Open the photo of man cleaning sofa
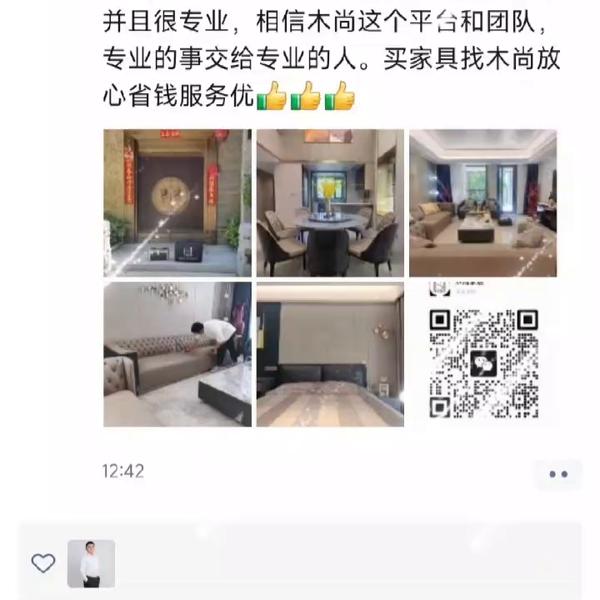 point(177,354)
